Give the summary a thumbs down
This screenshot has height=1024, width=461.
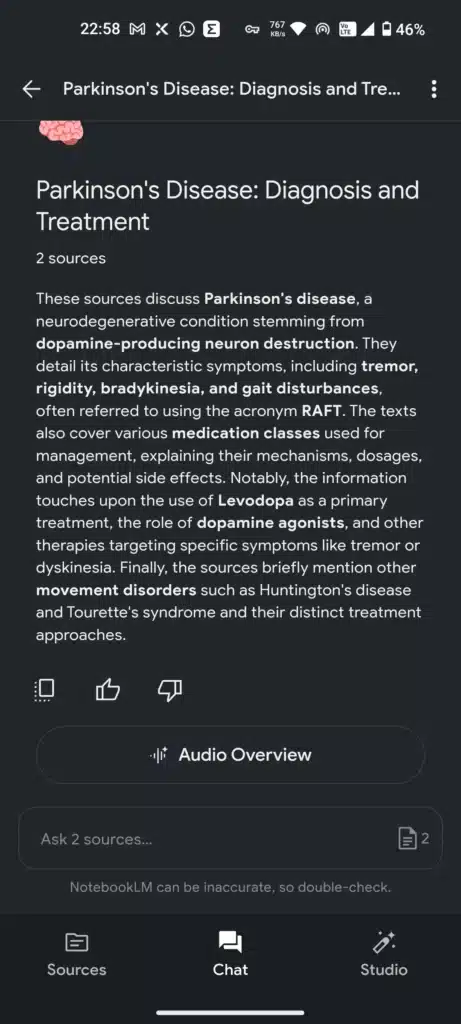(170, 690)
